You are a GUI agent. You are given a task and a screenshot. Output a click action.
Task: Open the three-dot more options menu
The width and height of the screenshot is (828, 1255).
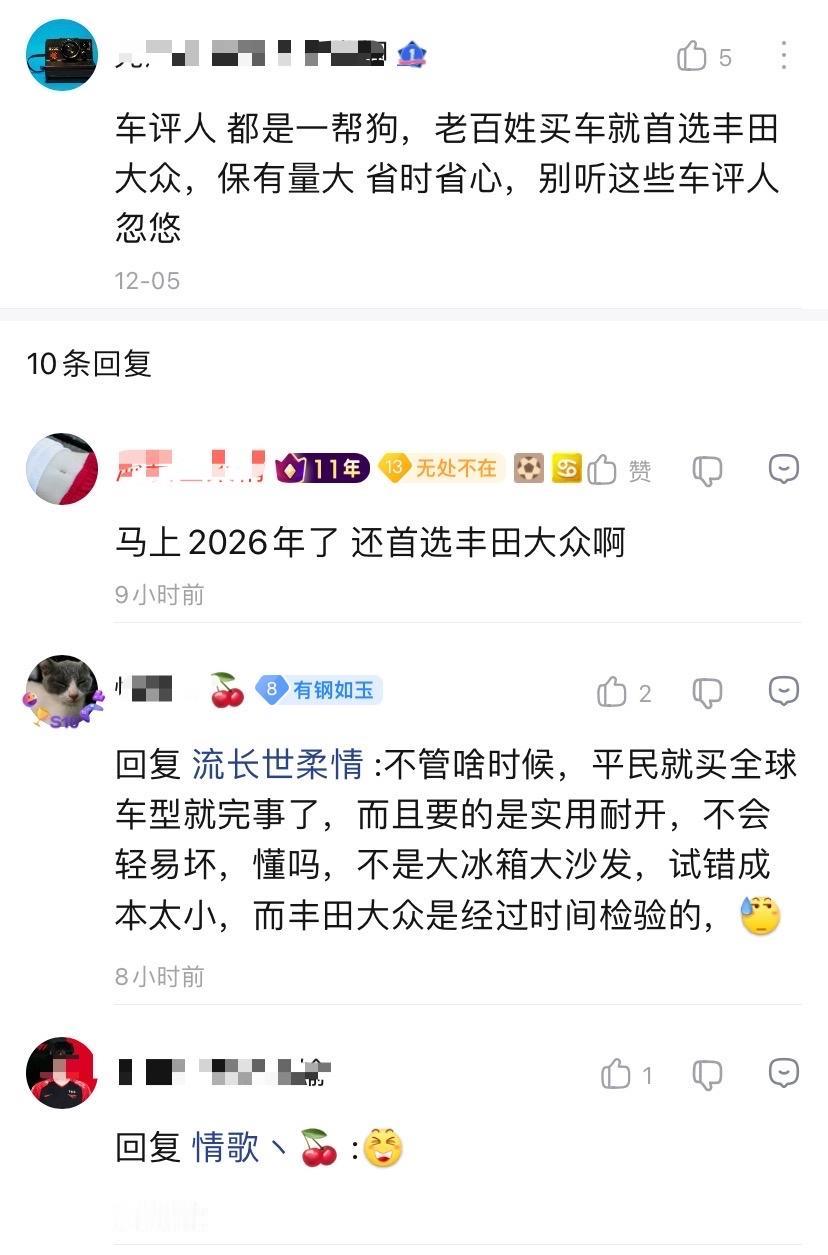[x=783, y=57]
